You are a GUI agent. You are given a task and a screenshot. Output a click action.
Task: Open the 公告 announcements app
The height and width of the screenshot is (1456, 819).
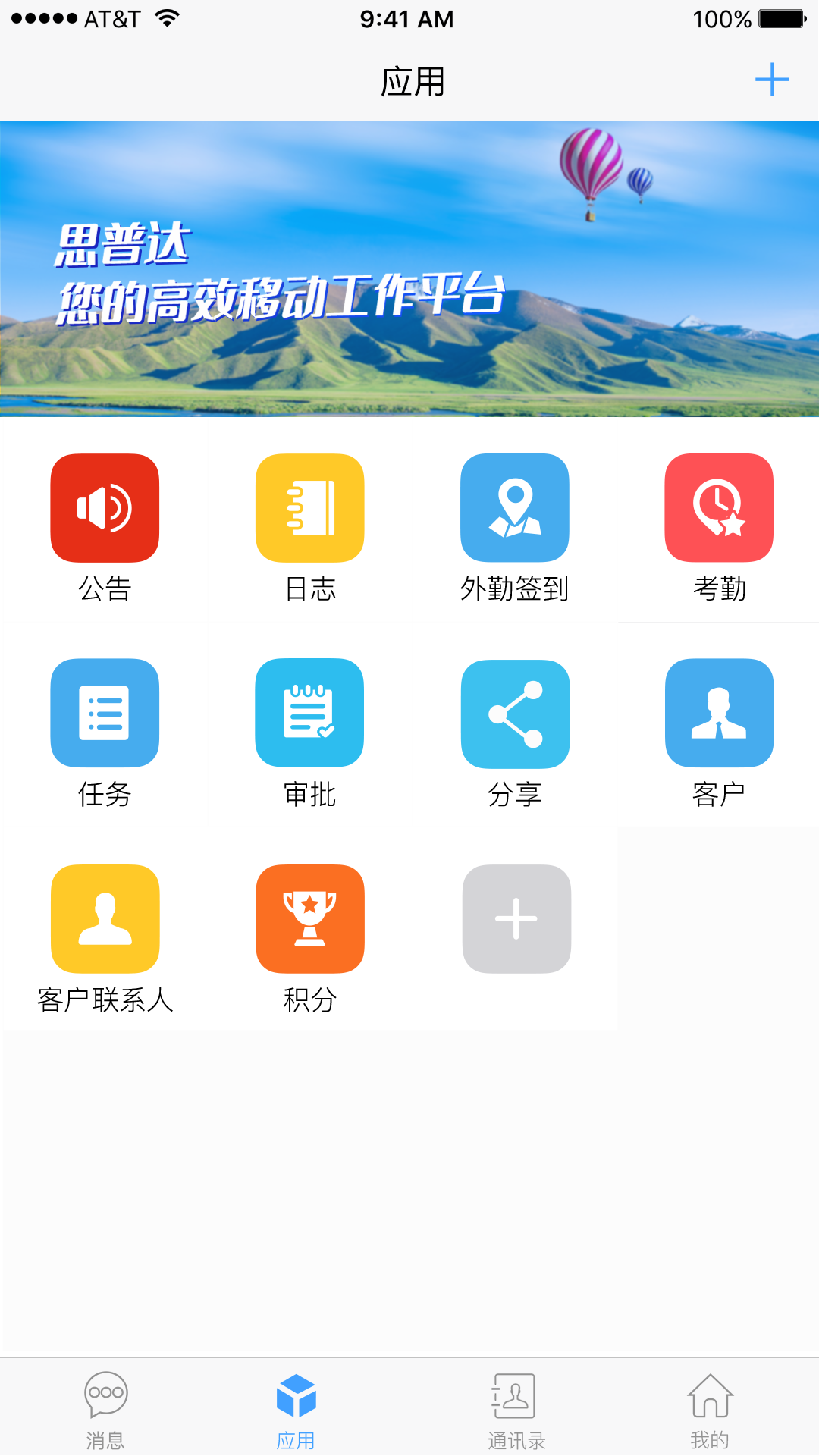click(105, 508)
